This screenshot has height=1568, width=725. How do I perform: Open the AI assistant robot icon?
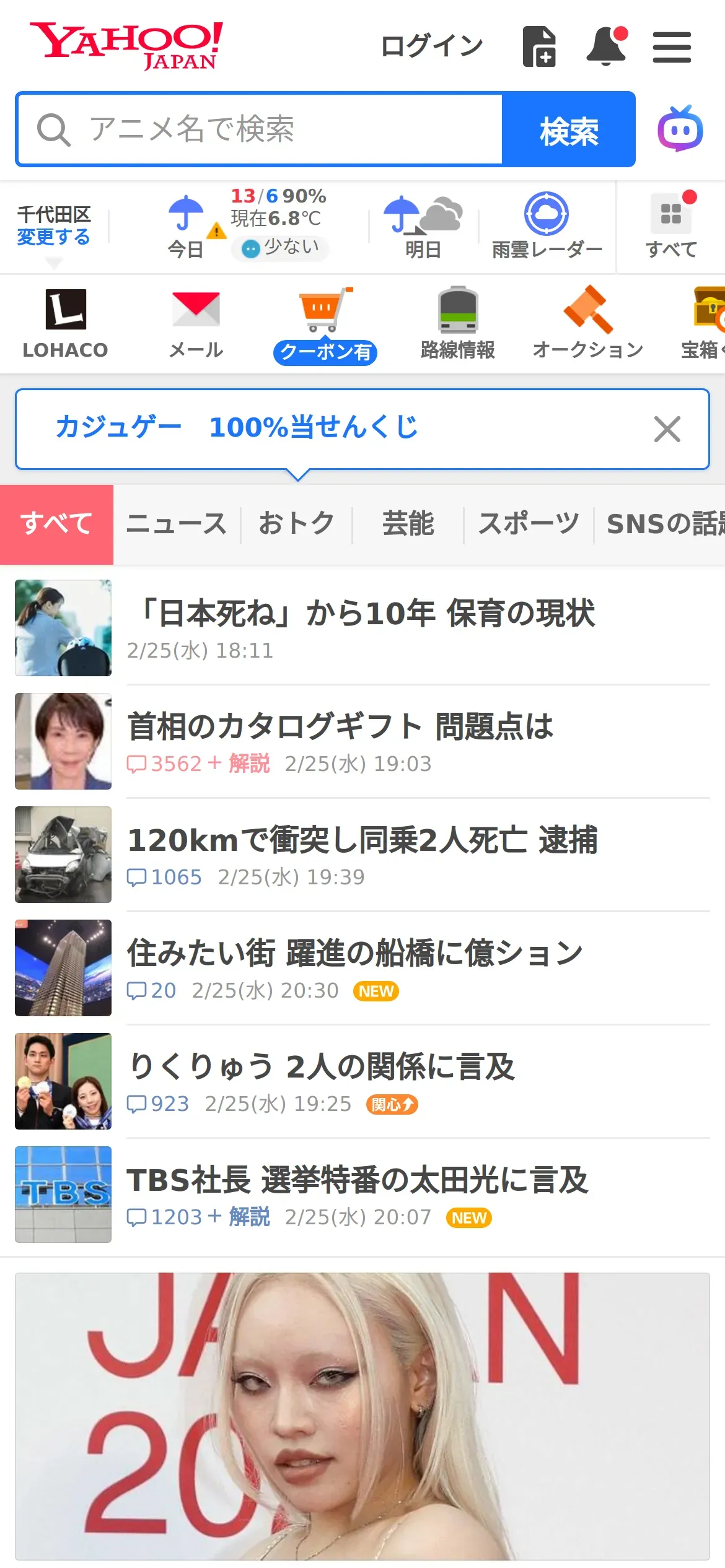click(680, 129)
